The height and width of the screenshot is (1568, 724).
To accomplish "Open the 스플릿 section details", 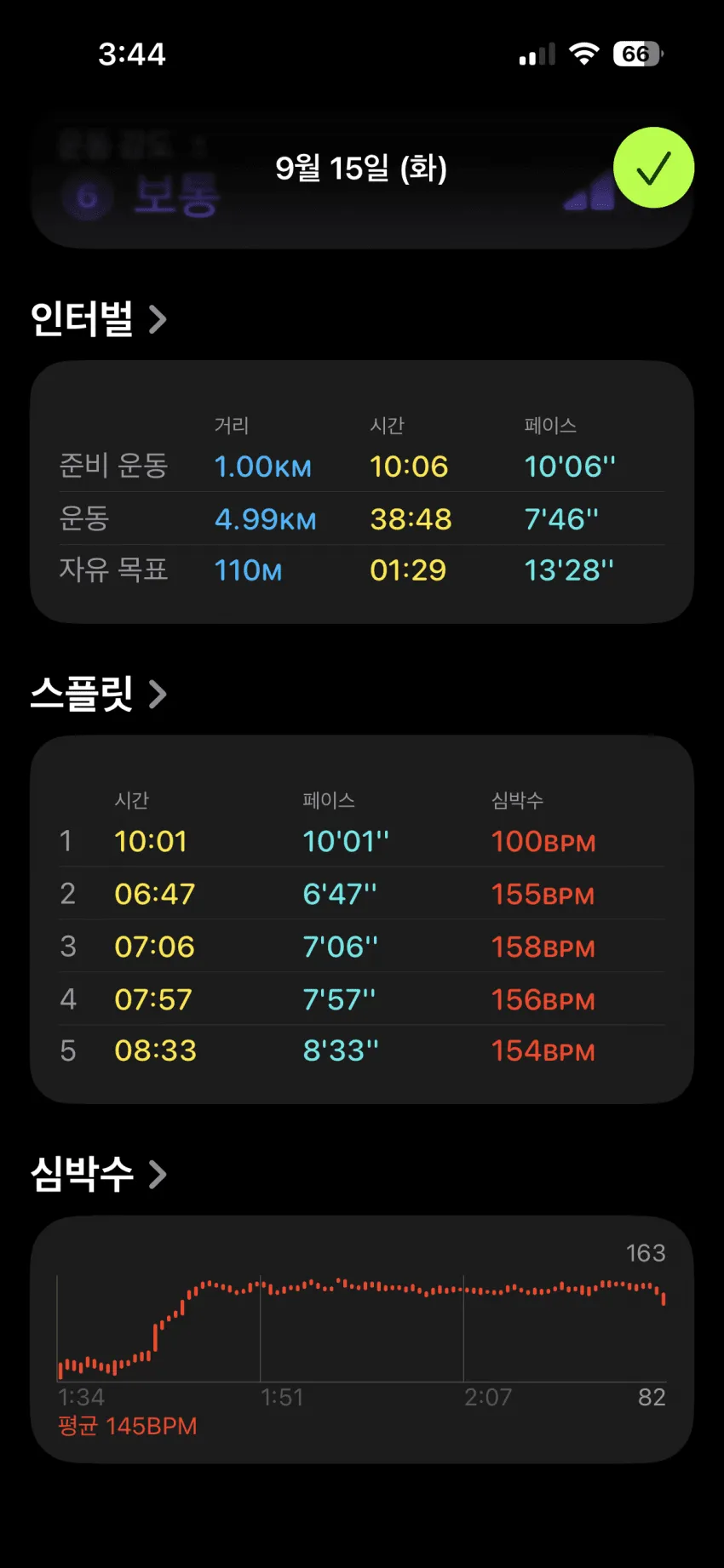I will pyautogui.click(x=99, y=694).
